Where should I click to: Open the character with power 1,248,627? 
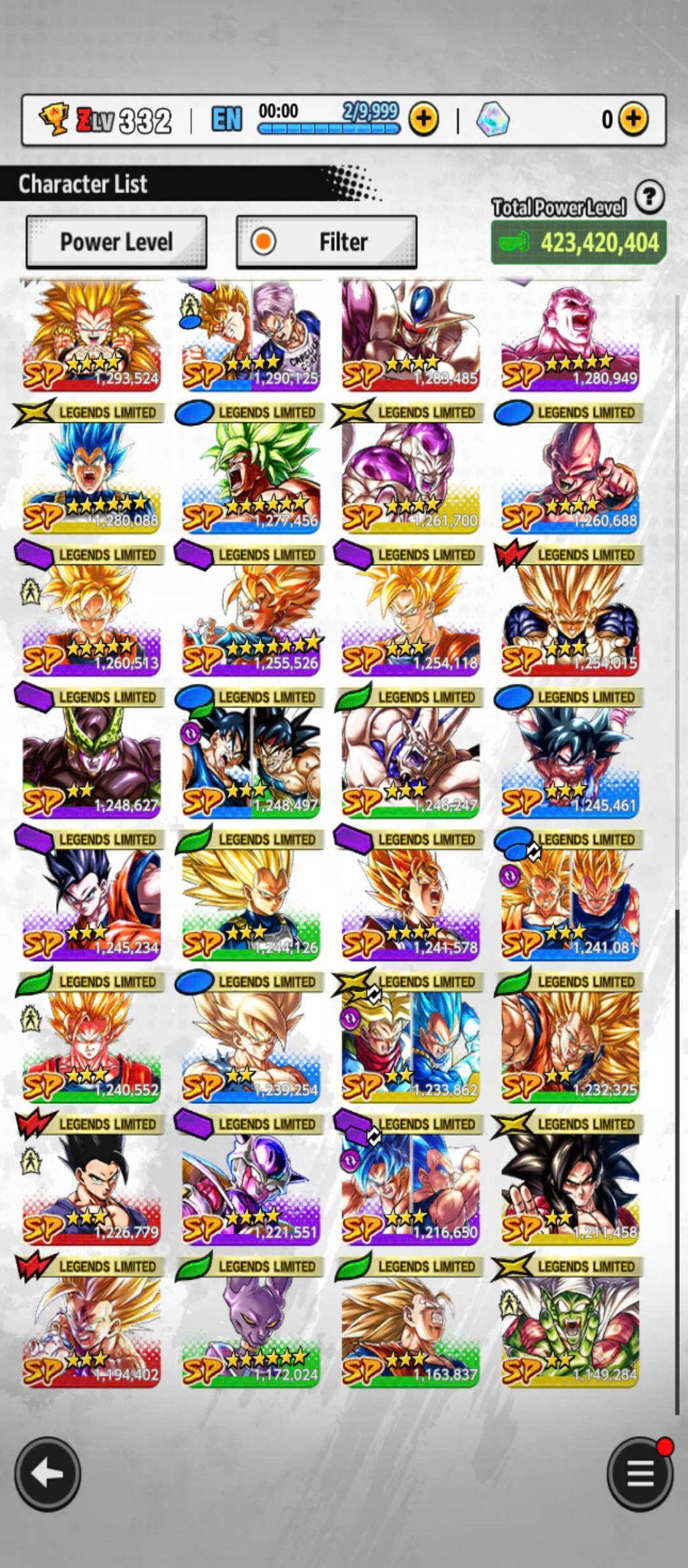92,762
